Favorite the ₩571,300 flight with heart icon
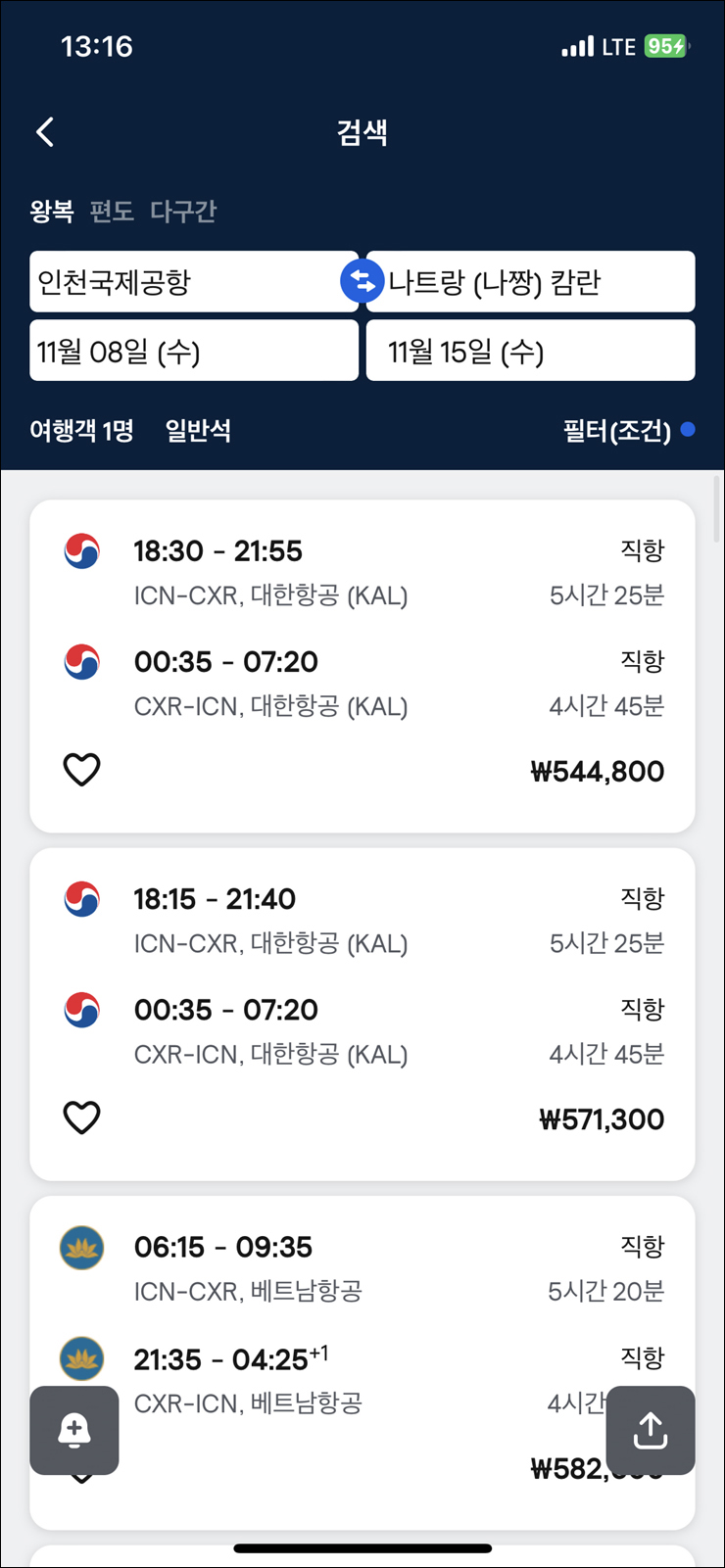 coord(81,1117)
